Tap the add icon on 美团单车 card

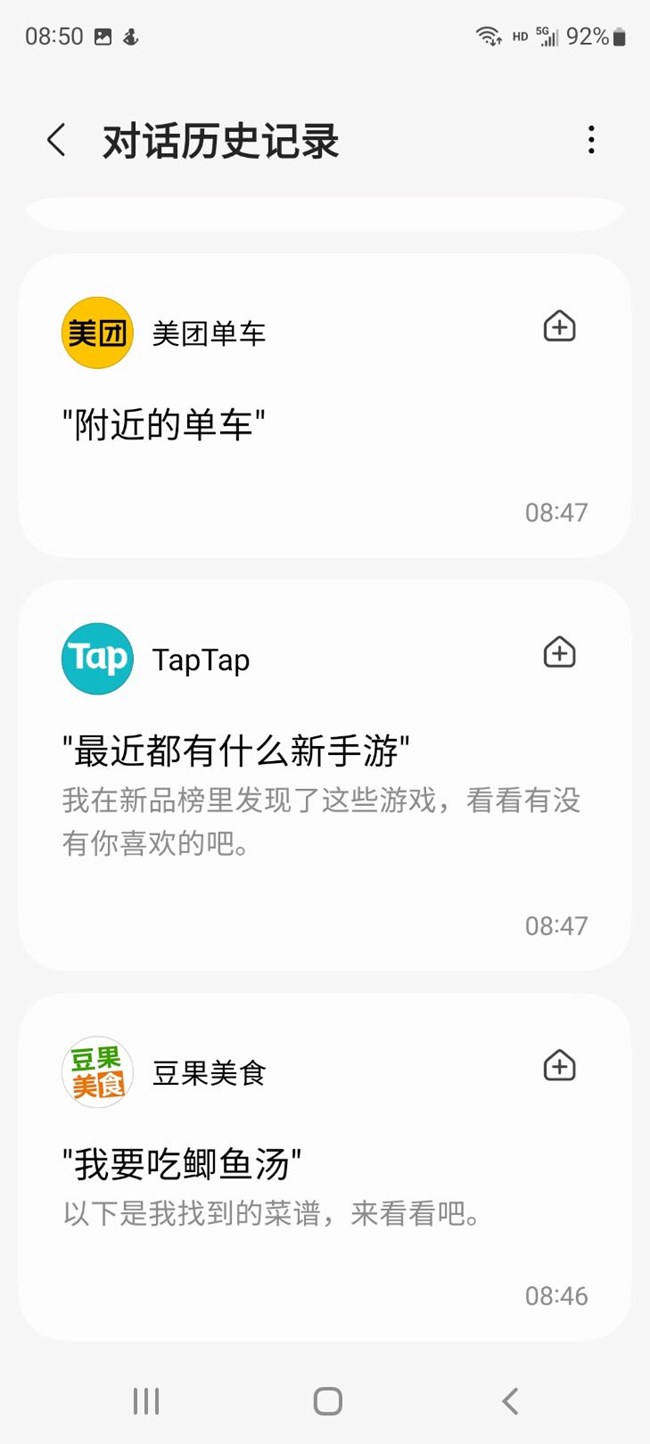[559, 327]
